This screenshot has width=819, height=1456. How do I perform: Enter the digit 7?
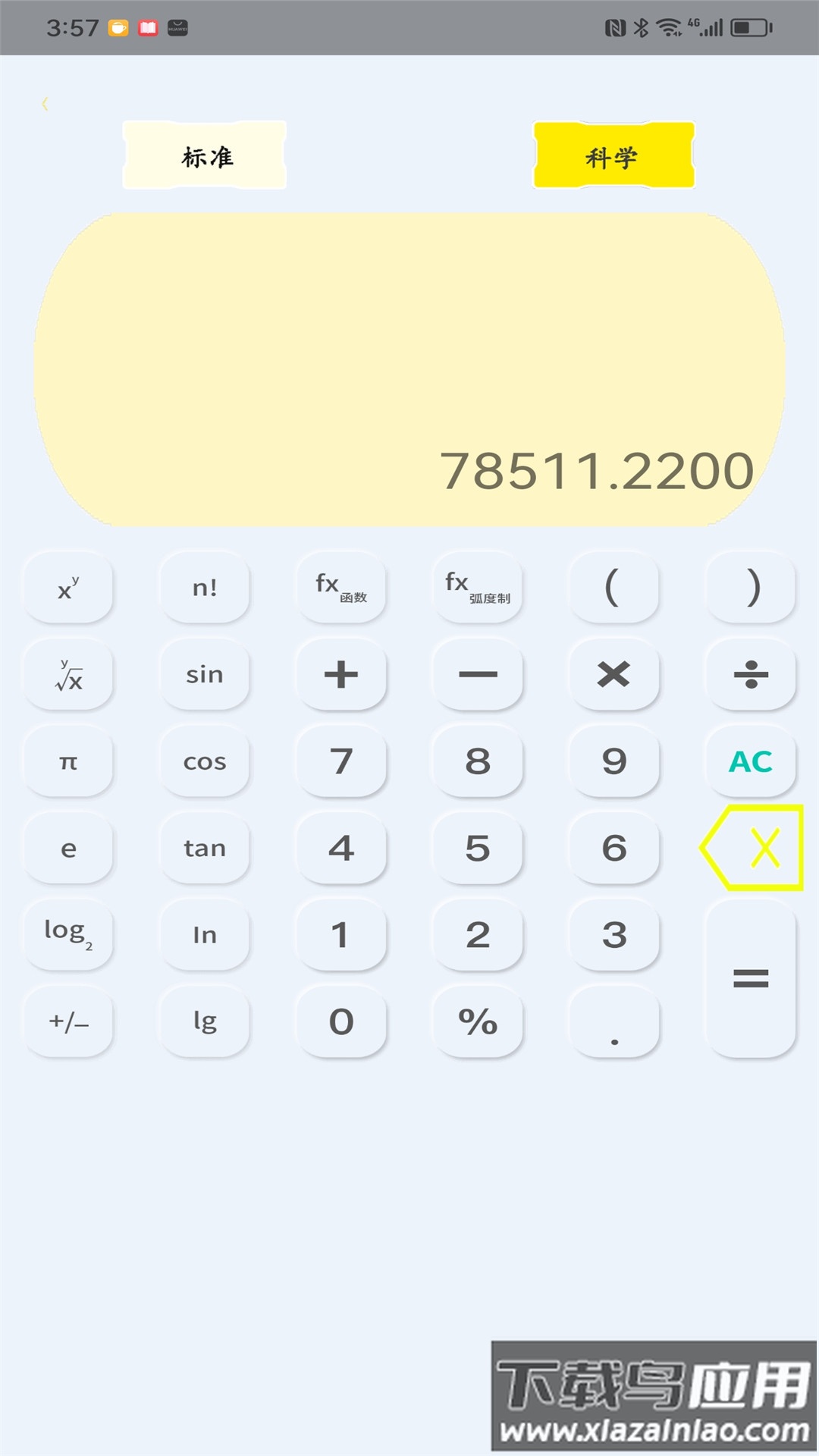tap(340, 761)
